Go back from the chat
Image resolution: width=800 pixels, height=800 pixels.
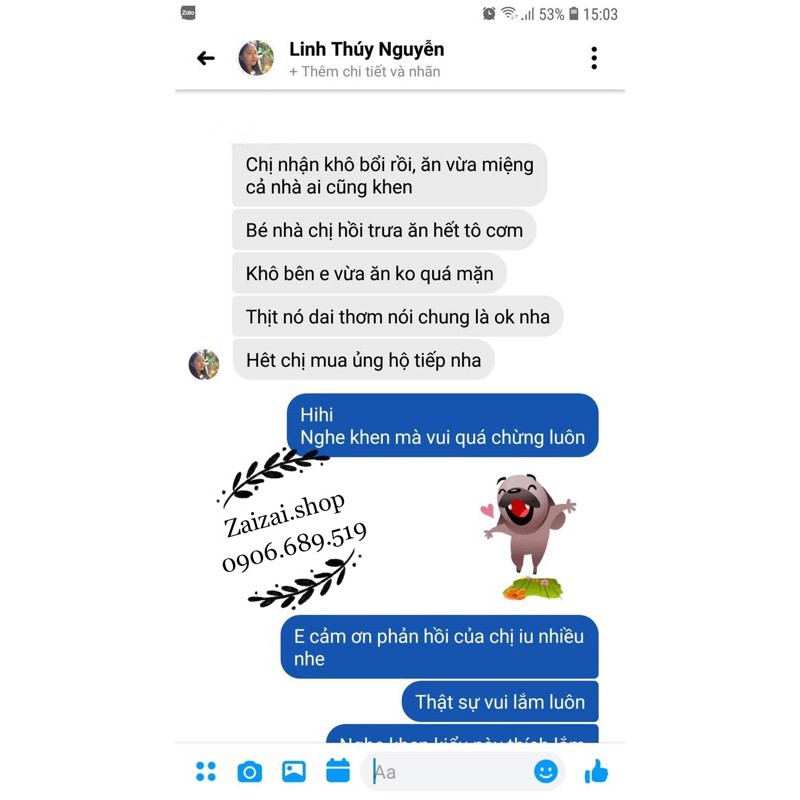[206, 59]
